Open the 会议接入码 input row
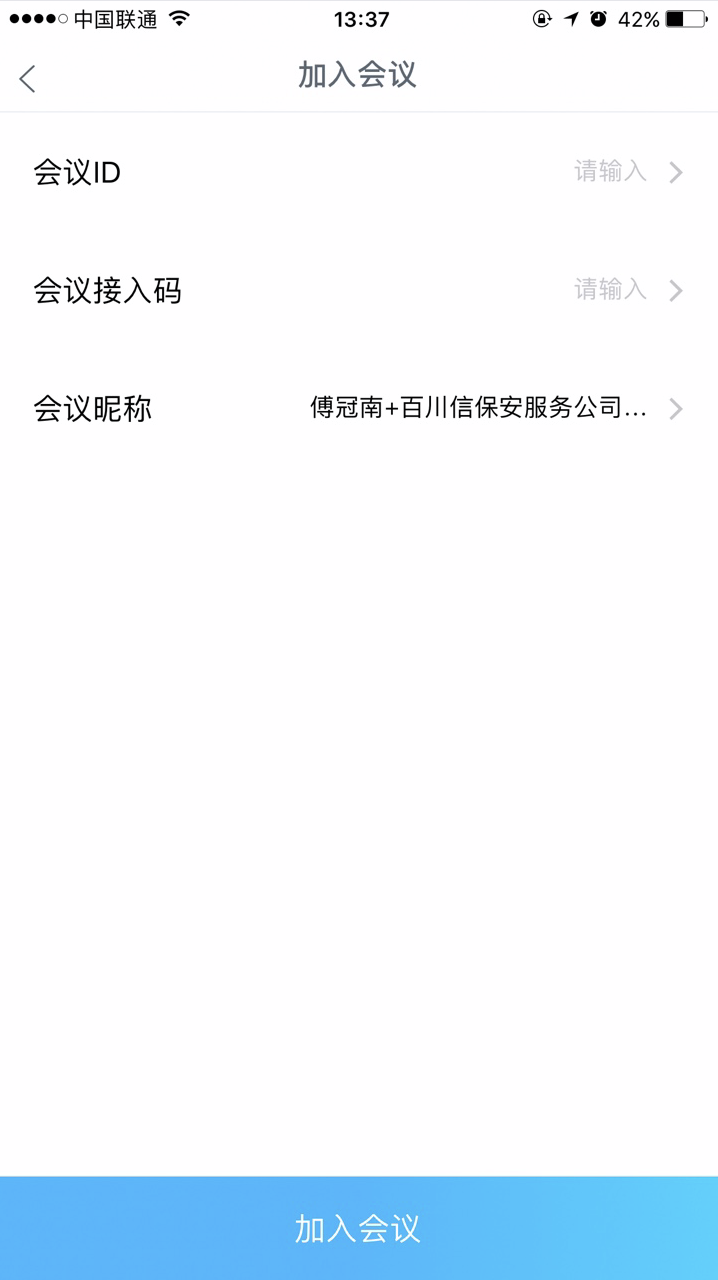Image resolution: width=718 pixels, height=1280 pixels. click(359, 290)
